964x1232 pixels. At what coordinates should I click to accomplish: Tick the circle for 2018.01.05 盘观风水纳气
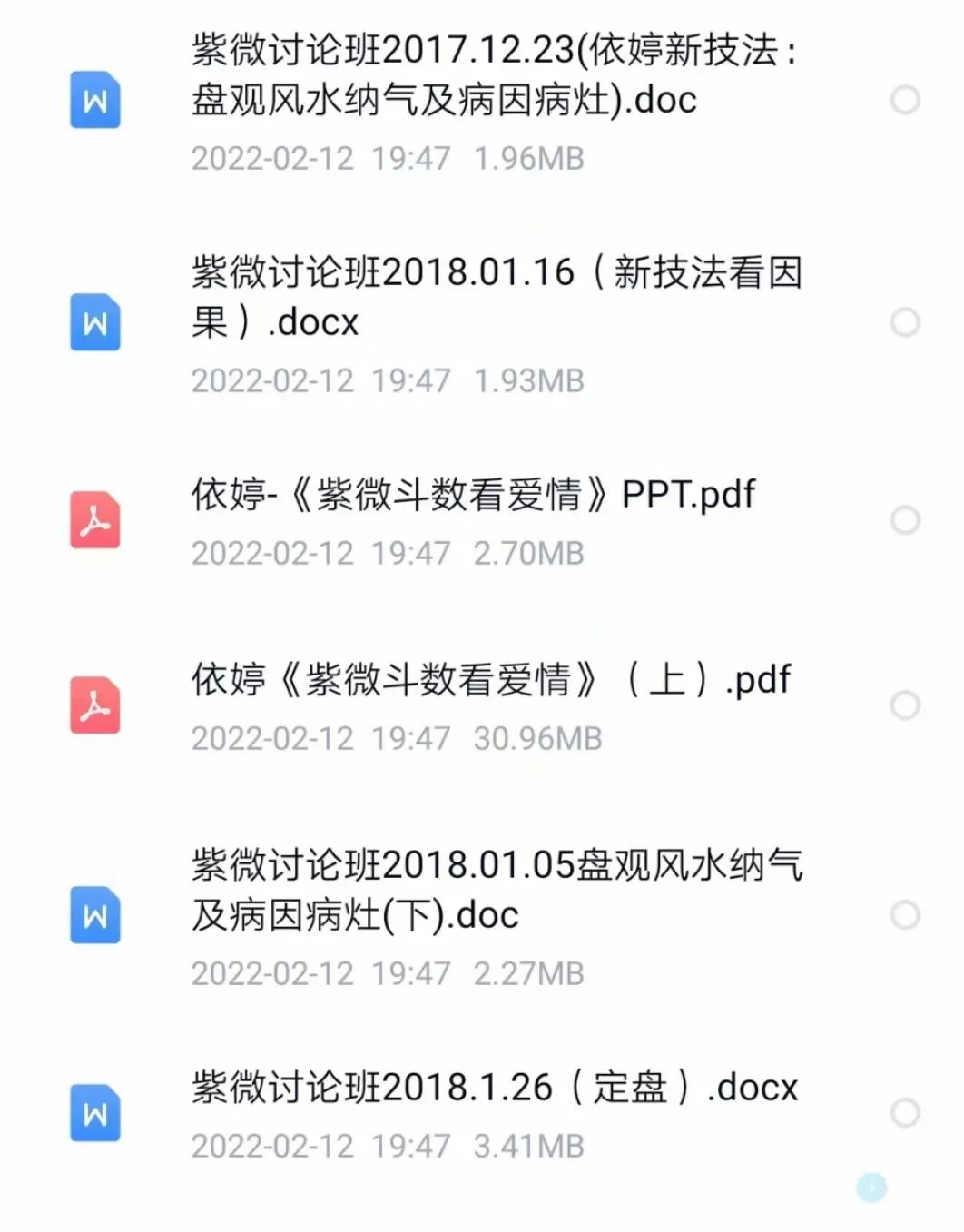[905, 915]
